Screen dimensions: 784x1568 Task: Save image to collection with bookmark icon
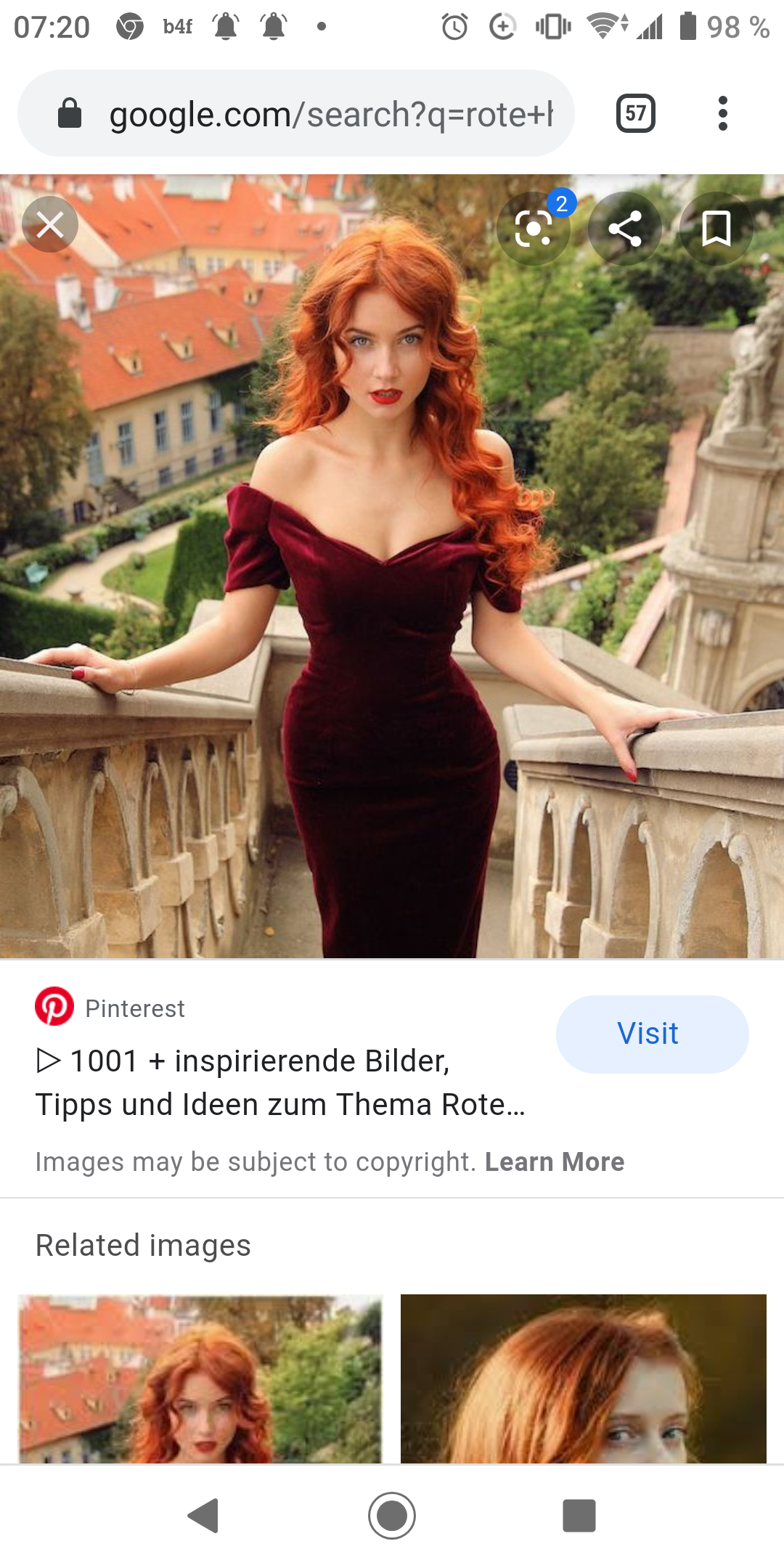tap(716, 229)
